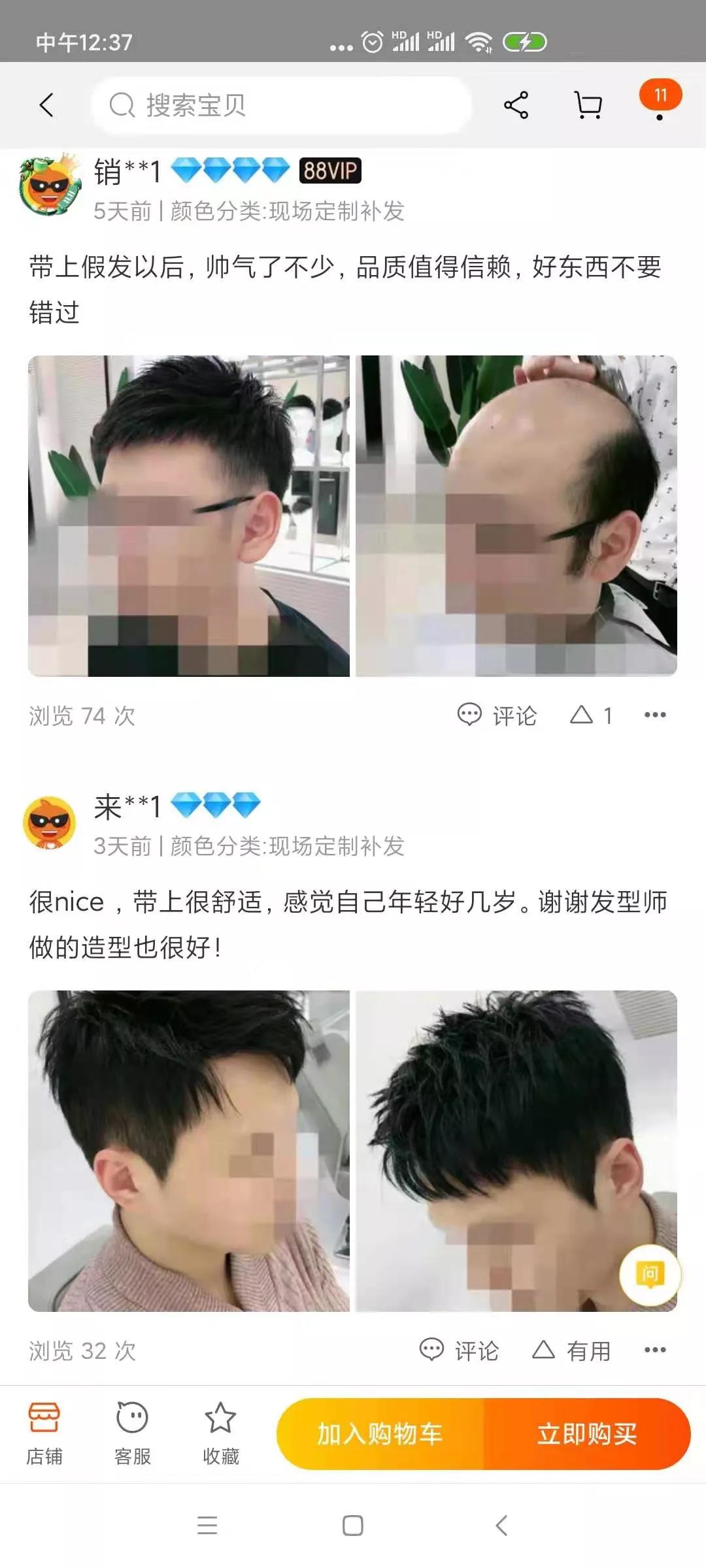This screenshot has width=706, height=1568.
Task: Open the more options under 来**1's review
Action: coord(655,1350)
